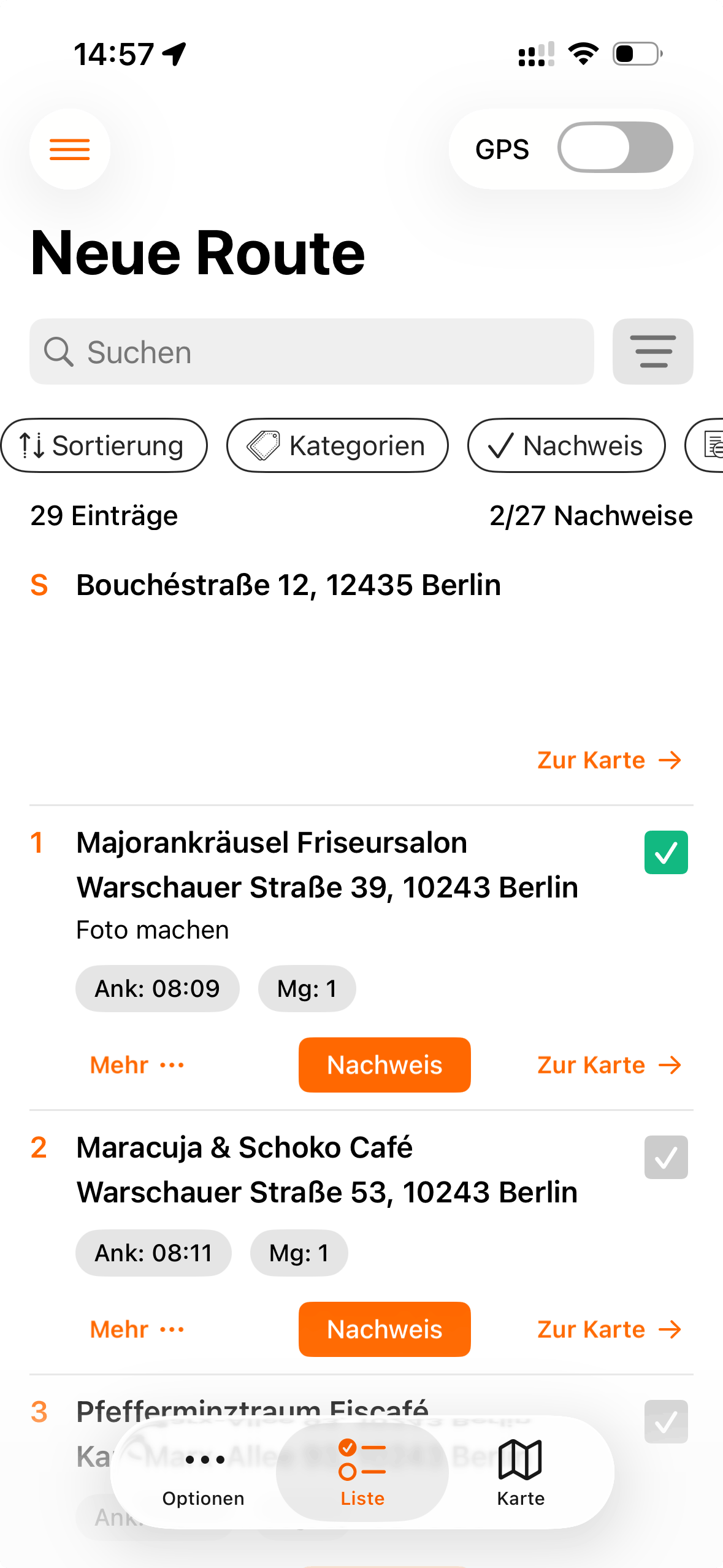Enable the GPS toggle
The image size is (723, 1568).
[x=615, y=148]
